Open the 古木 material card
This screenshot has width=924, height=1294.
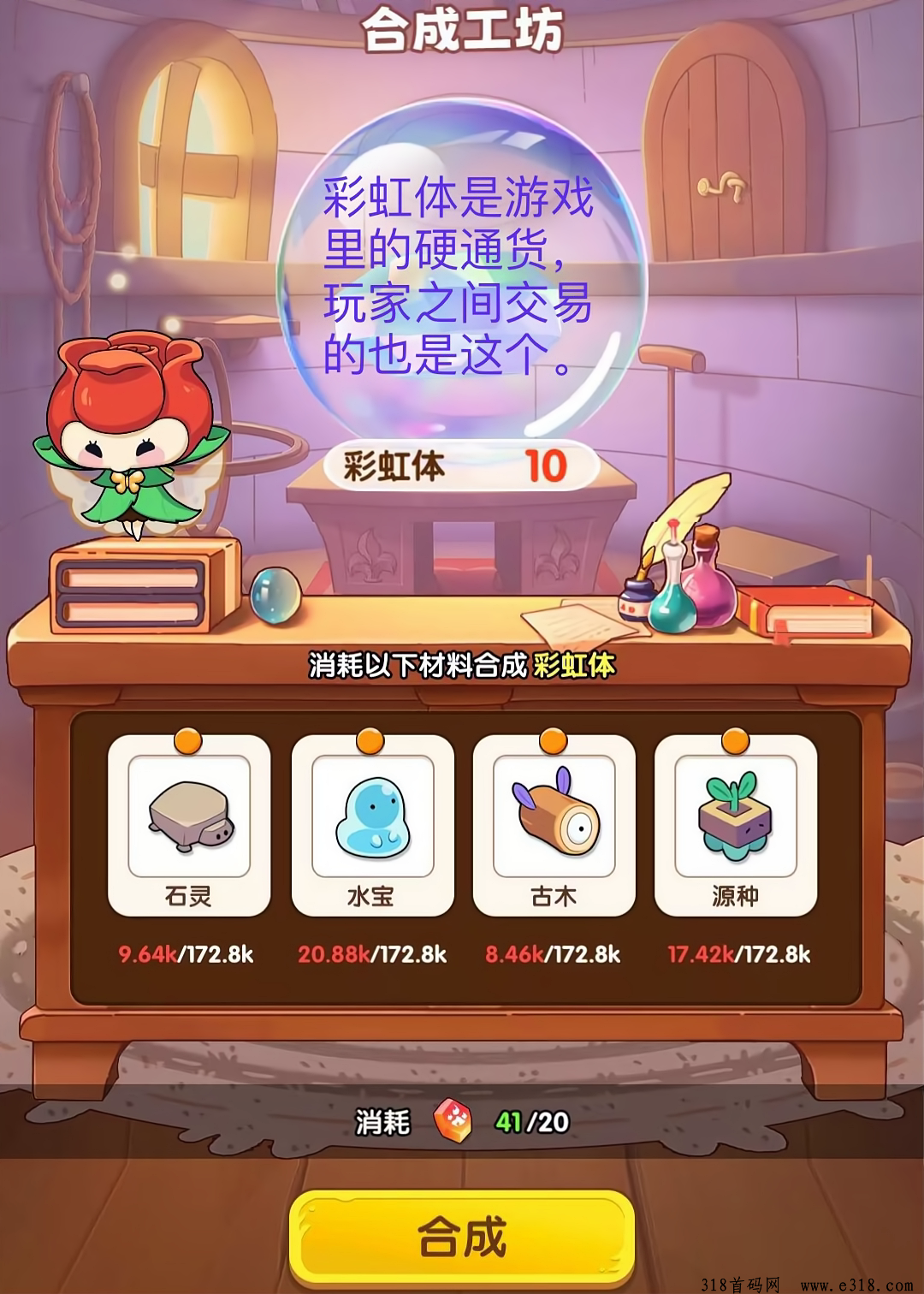554,826
